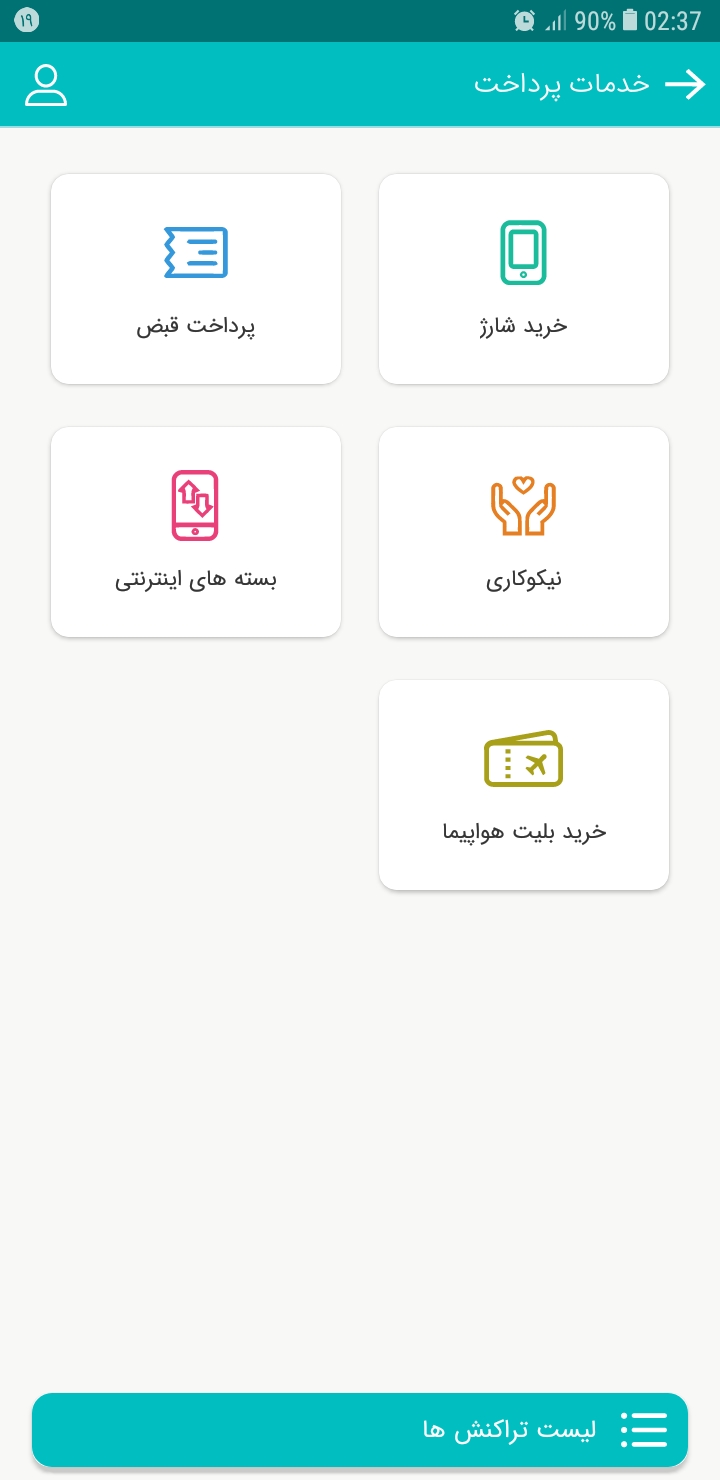Open the خرید شارژ card
The width and height of the screenshot is (720, 1480).
pos(524,279)
